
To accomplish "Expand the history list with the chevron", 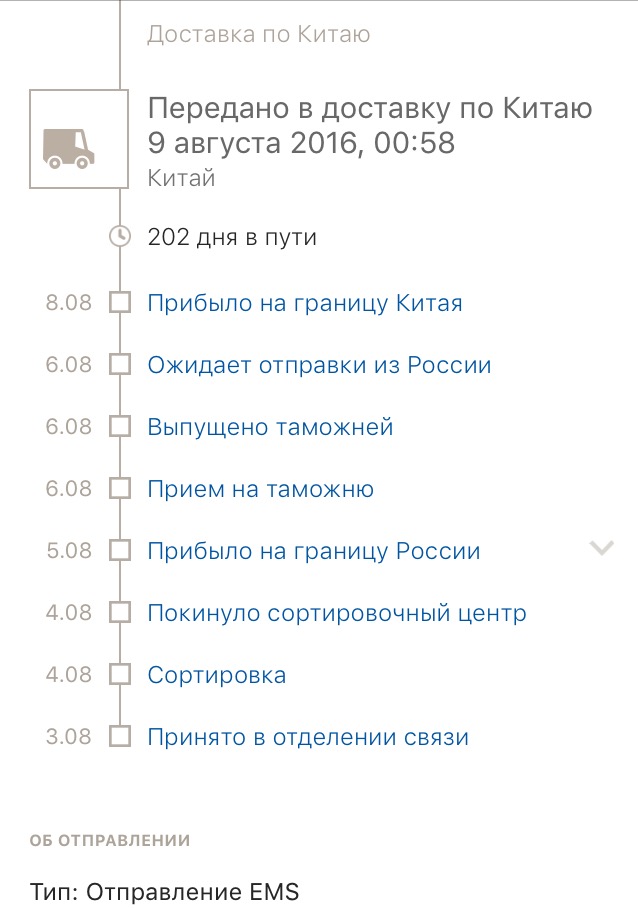I will pyautogui.click(x=601, y=548).
